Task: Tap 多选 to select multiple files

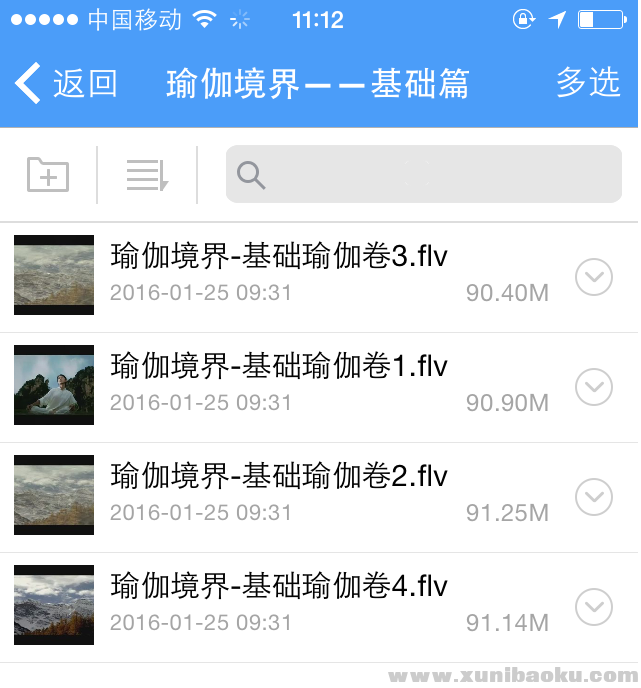Action: pos(588,83)
